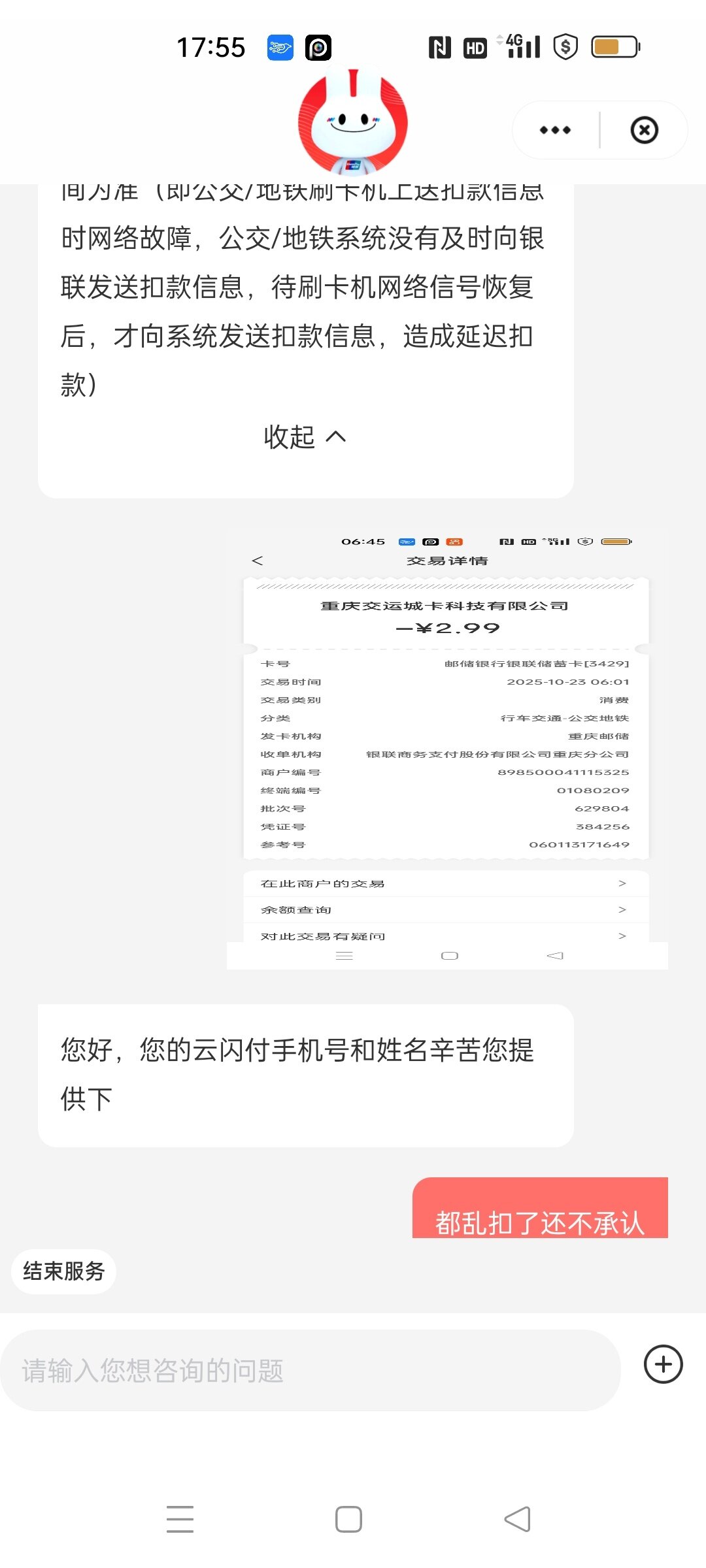Open the three-dot more options menu
The height and width of the screenshot is (1568, 706).
[555, 130]
